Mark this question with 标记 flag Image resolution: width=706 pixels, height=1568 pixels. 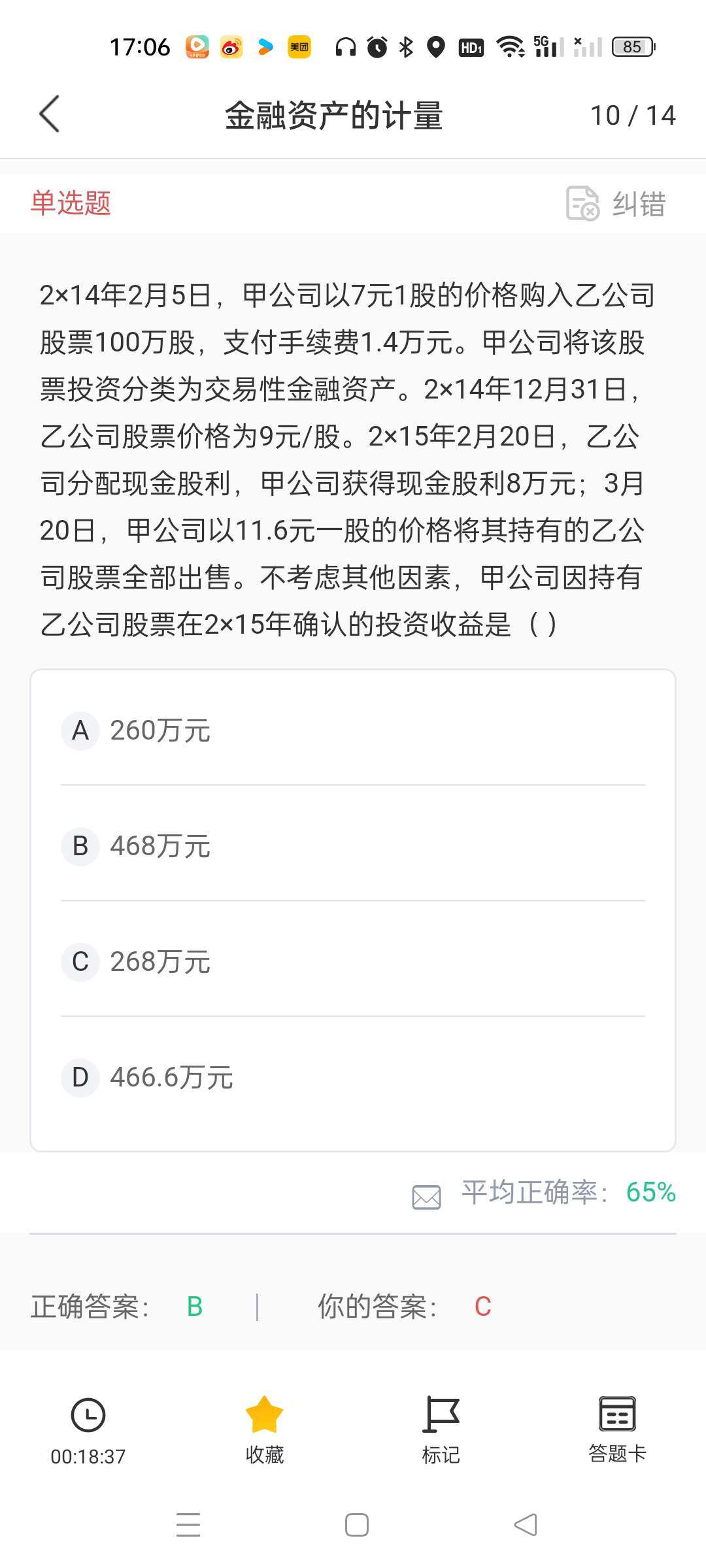point(441,1431)
